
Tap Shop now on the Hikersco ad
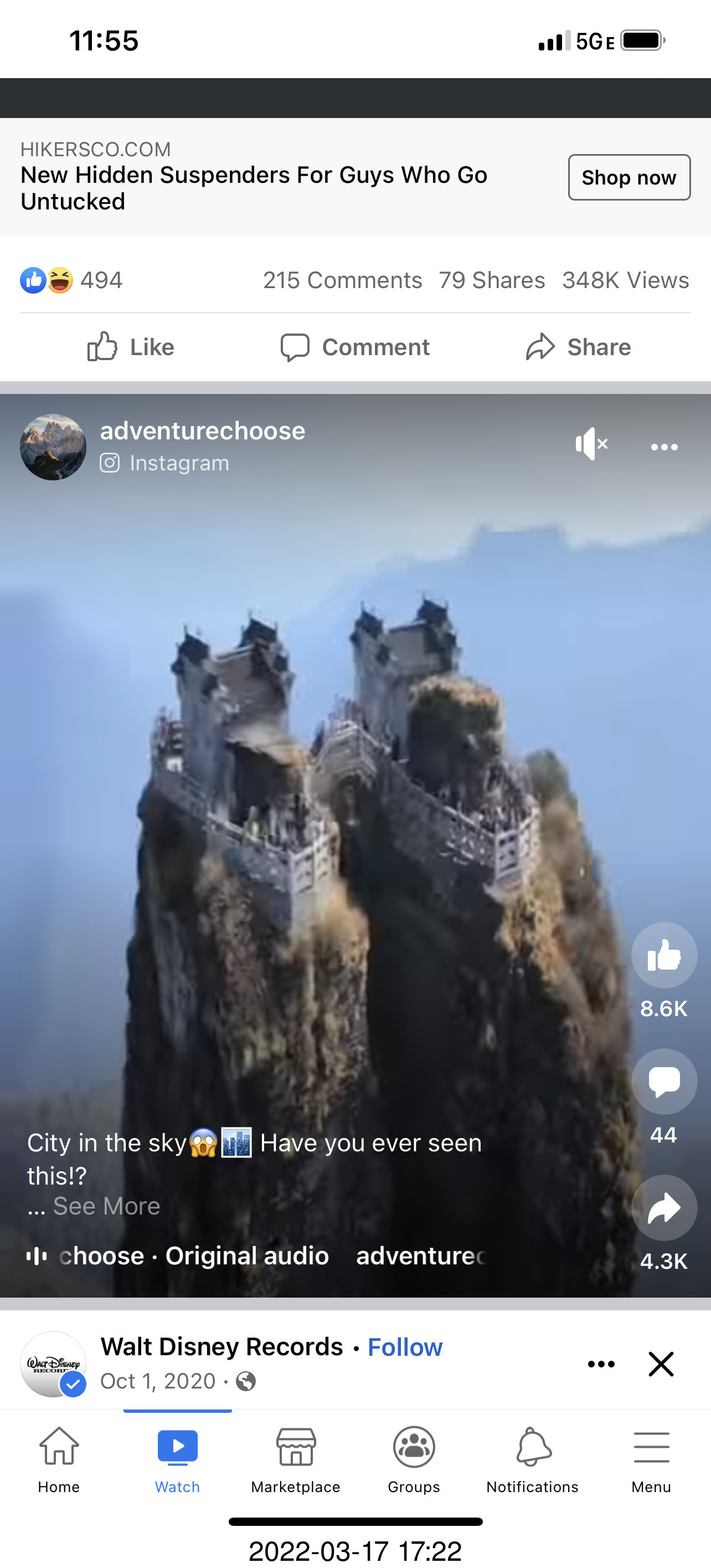click(629, 177)
